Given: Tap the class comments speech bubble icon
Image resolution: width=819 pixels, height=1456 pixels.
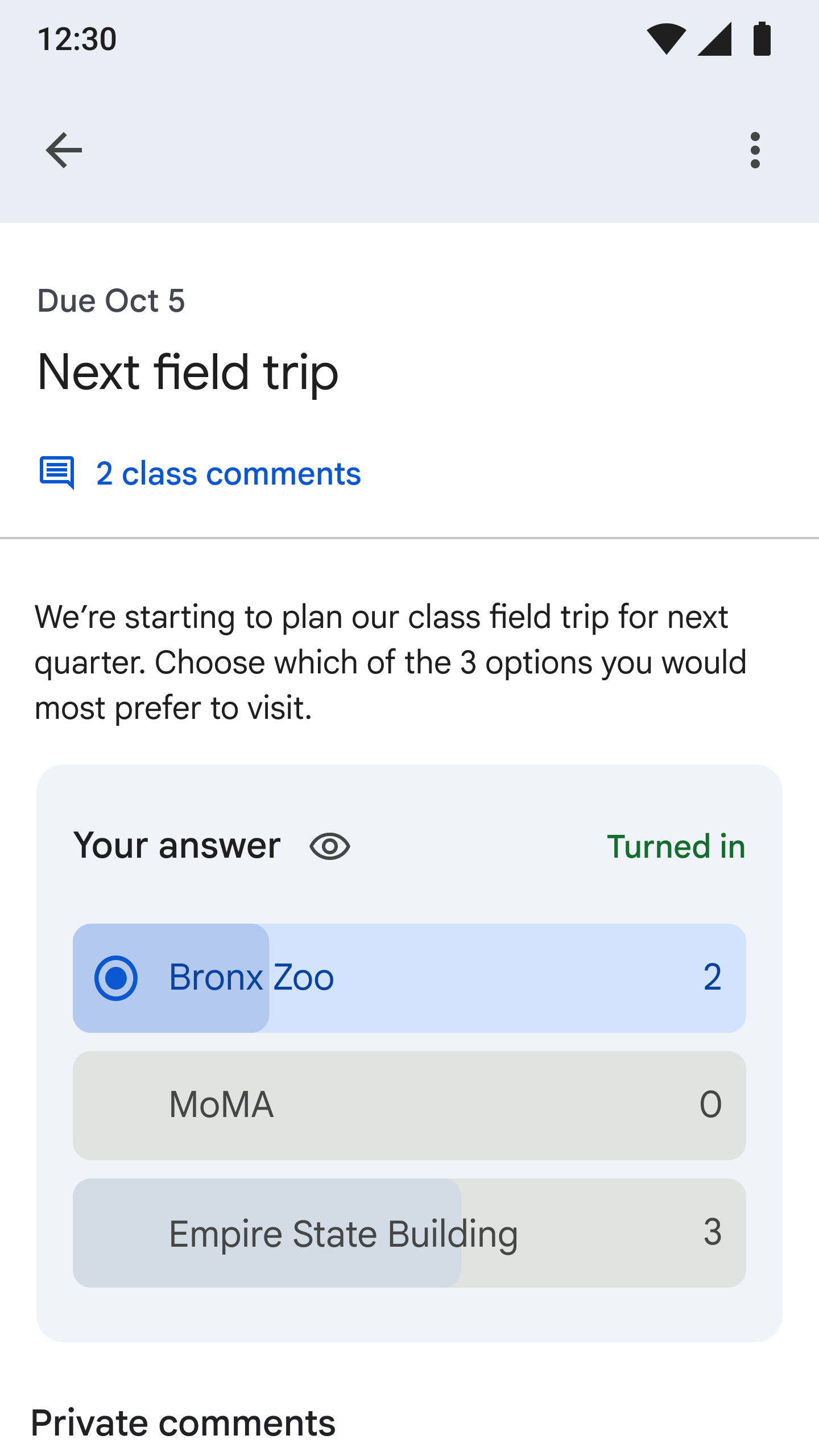Looking at the screenshot, I should pyautogui.click(x=59, y=473).
